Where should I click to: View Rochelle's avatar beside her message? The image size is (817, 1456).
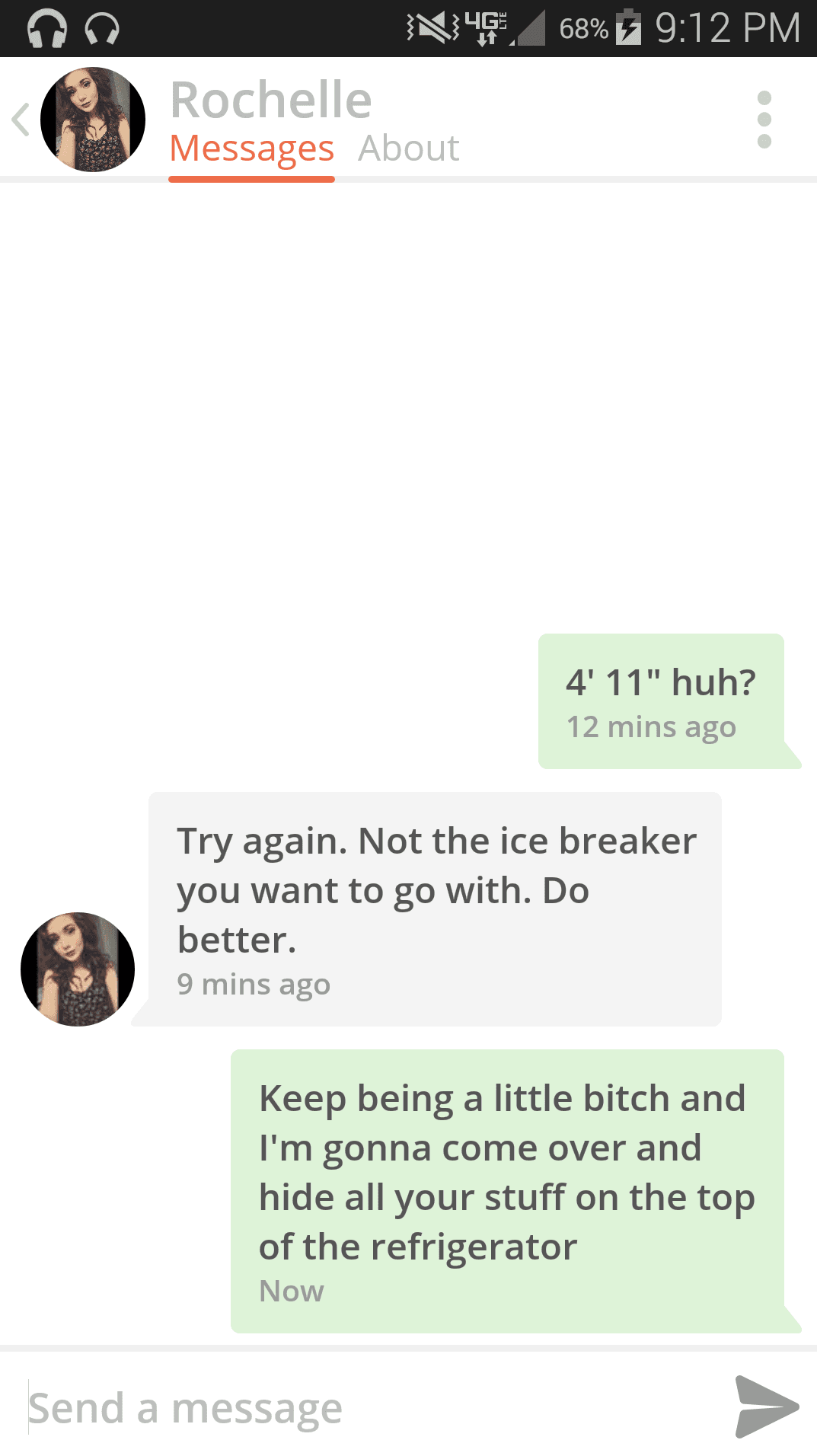click(78, 969)
